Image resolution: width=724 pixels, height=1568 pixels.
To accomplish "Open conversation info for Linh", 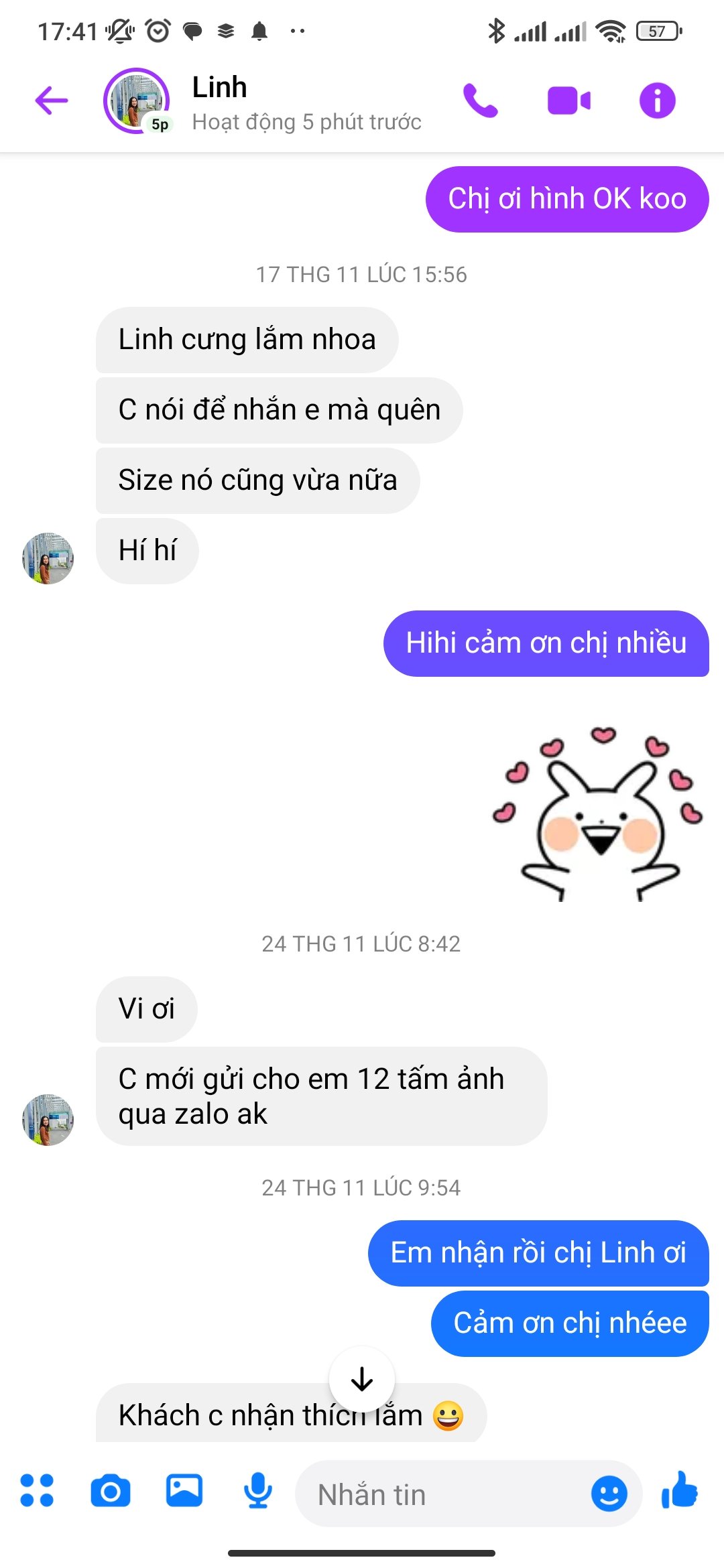I will click(658, 101).
